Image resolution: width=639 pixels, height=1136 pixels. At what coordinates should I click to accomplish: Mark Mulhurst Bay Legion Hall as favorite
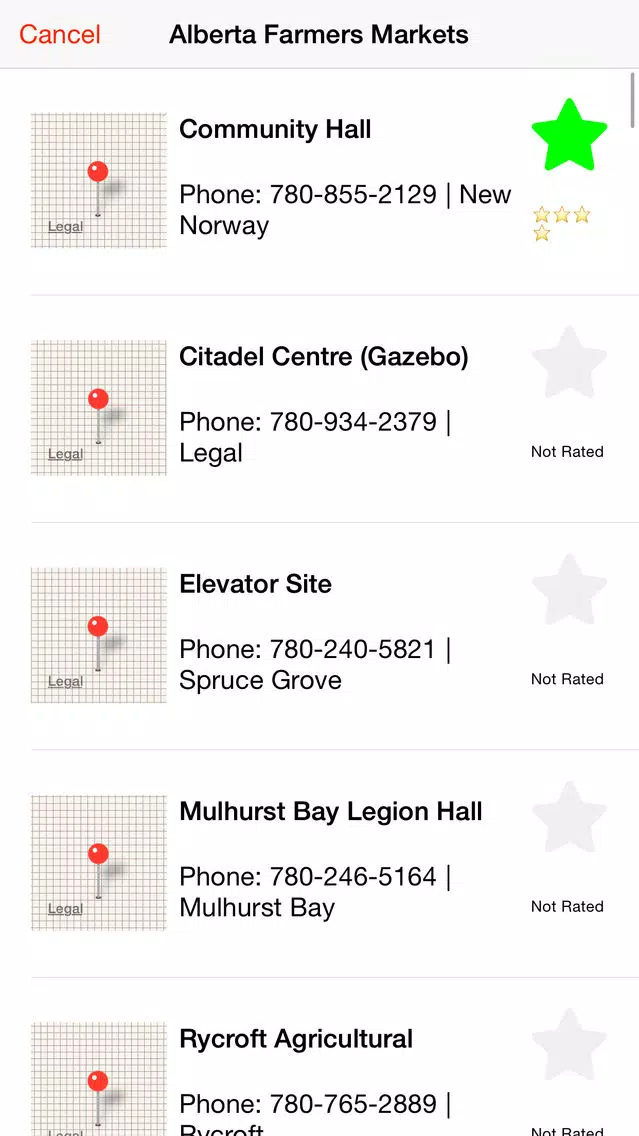[x=569, y=817]
